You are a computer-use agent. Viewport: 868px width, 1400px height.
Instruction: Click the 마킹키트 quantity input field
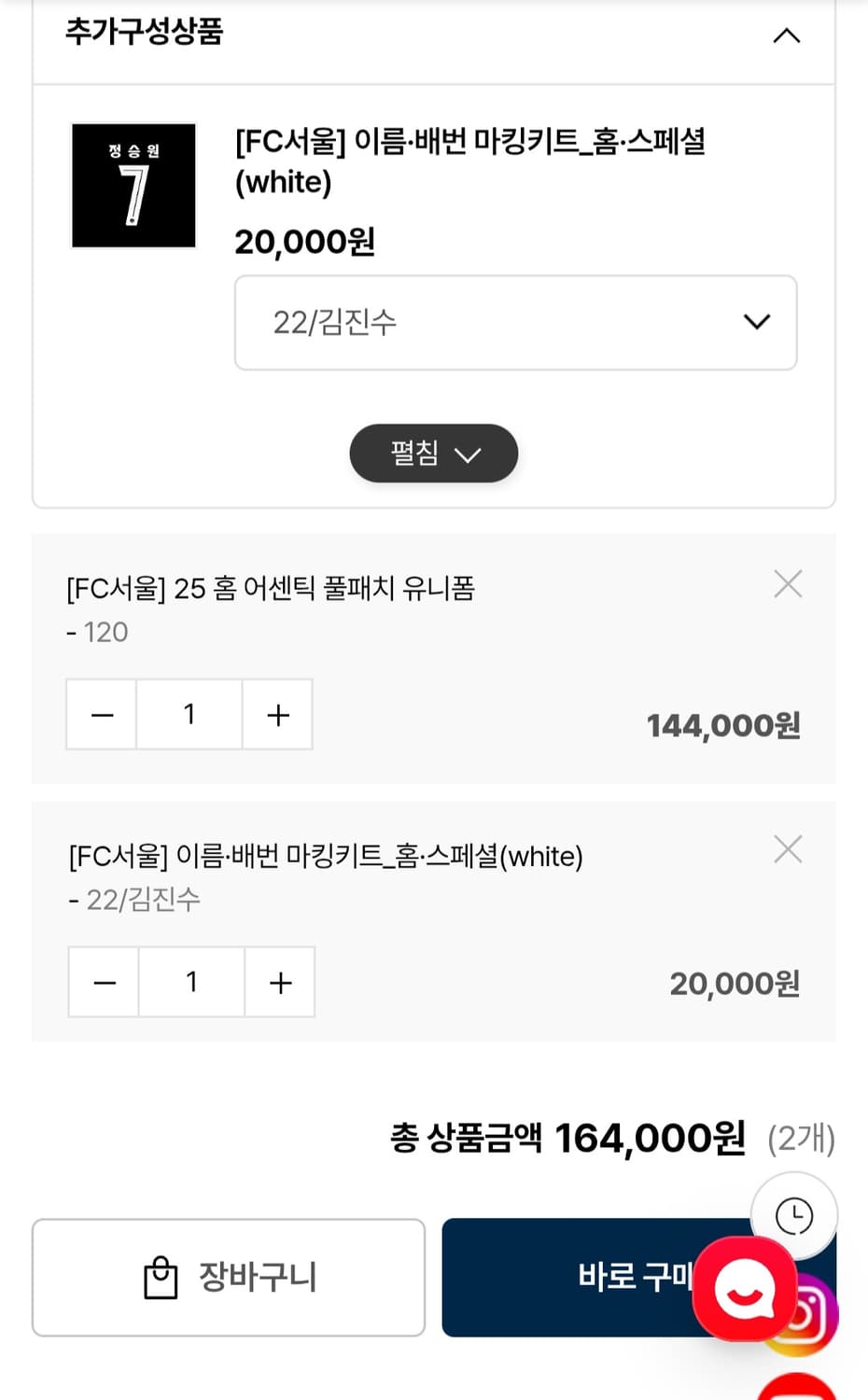(x=191, y=982)
